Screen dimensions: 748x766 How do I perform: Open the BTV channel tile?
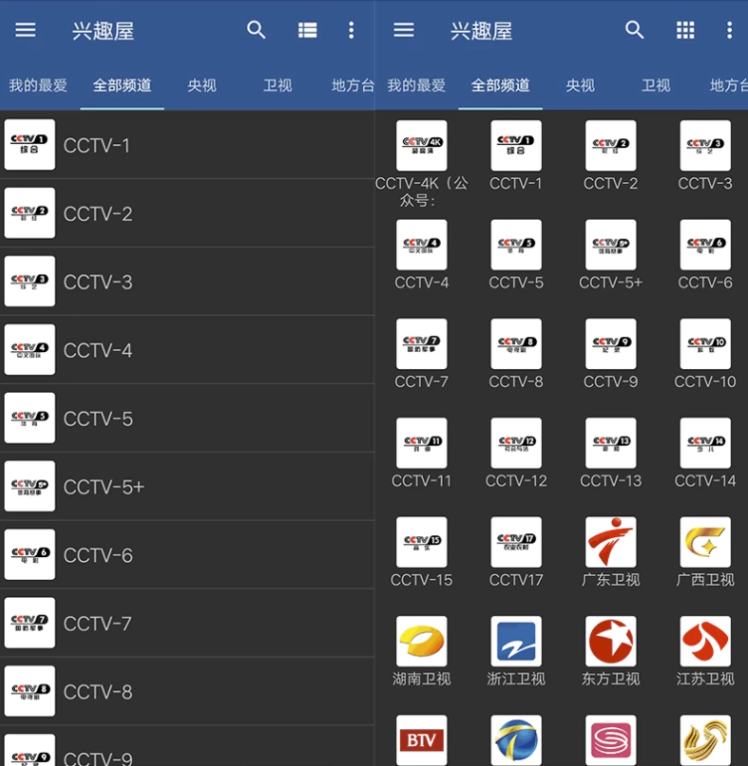click(421, 740)
